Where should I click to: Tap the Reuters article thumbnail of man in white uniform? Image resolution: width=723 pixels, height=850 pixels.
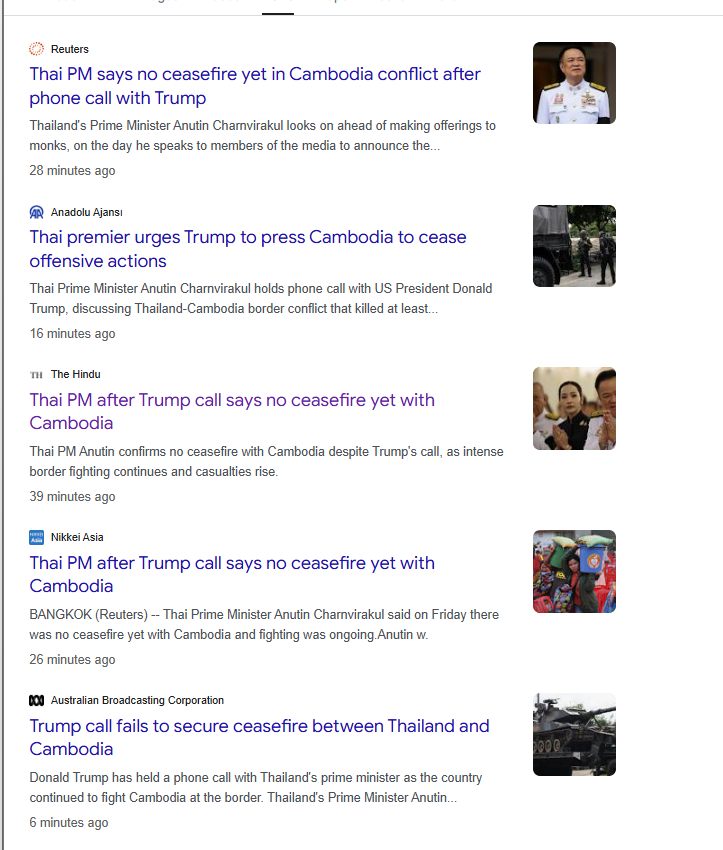(x=574, y=83)
